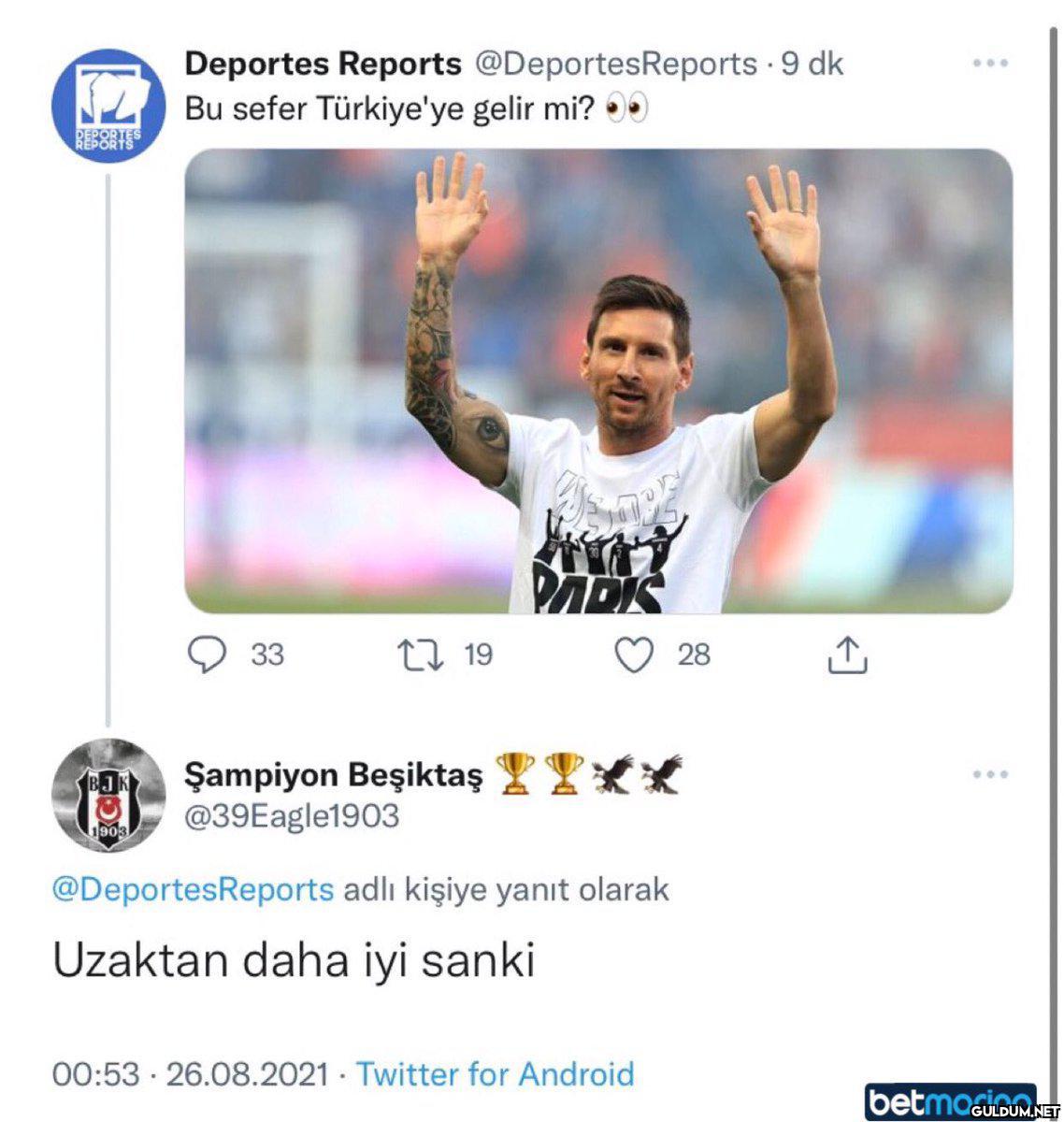
Task: Open the Twitter for Android link
Action: (x=495, y=1073)
